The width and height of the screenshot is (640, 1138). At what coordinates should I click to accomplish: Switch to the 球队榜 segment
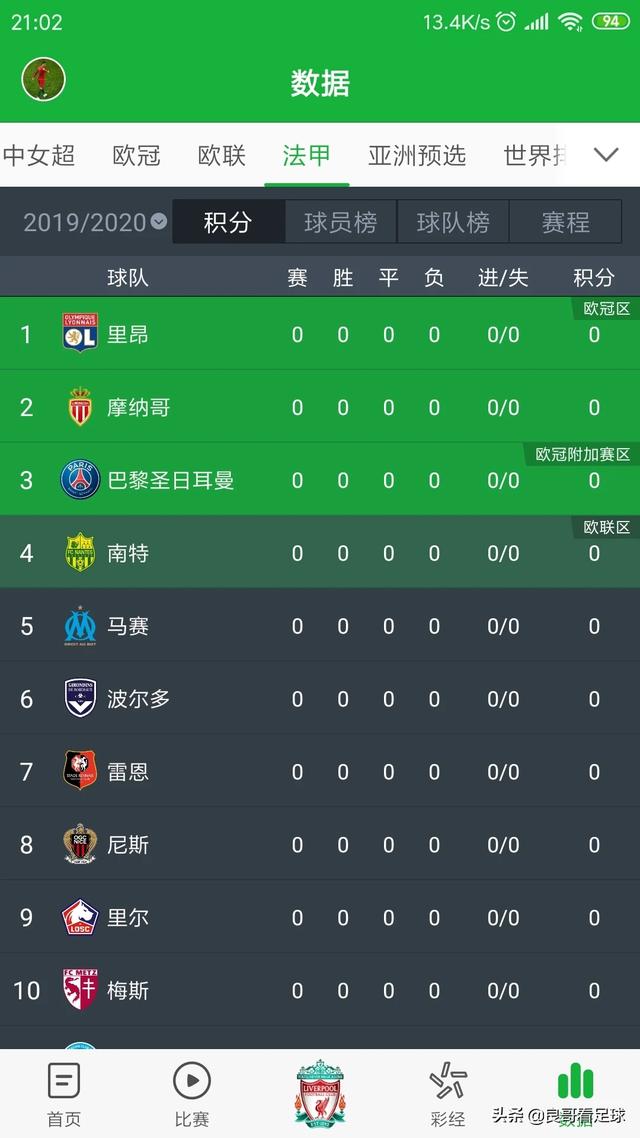(x=453, y=222)
